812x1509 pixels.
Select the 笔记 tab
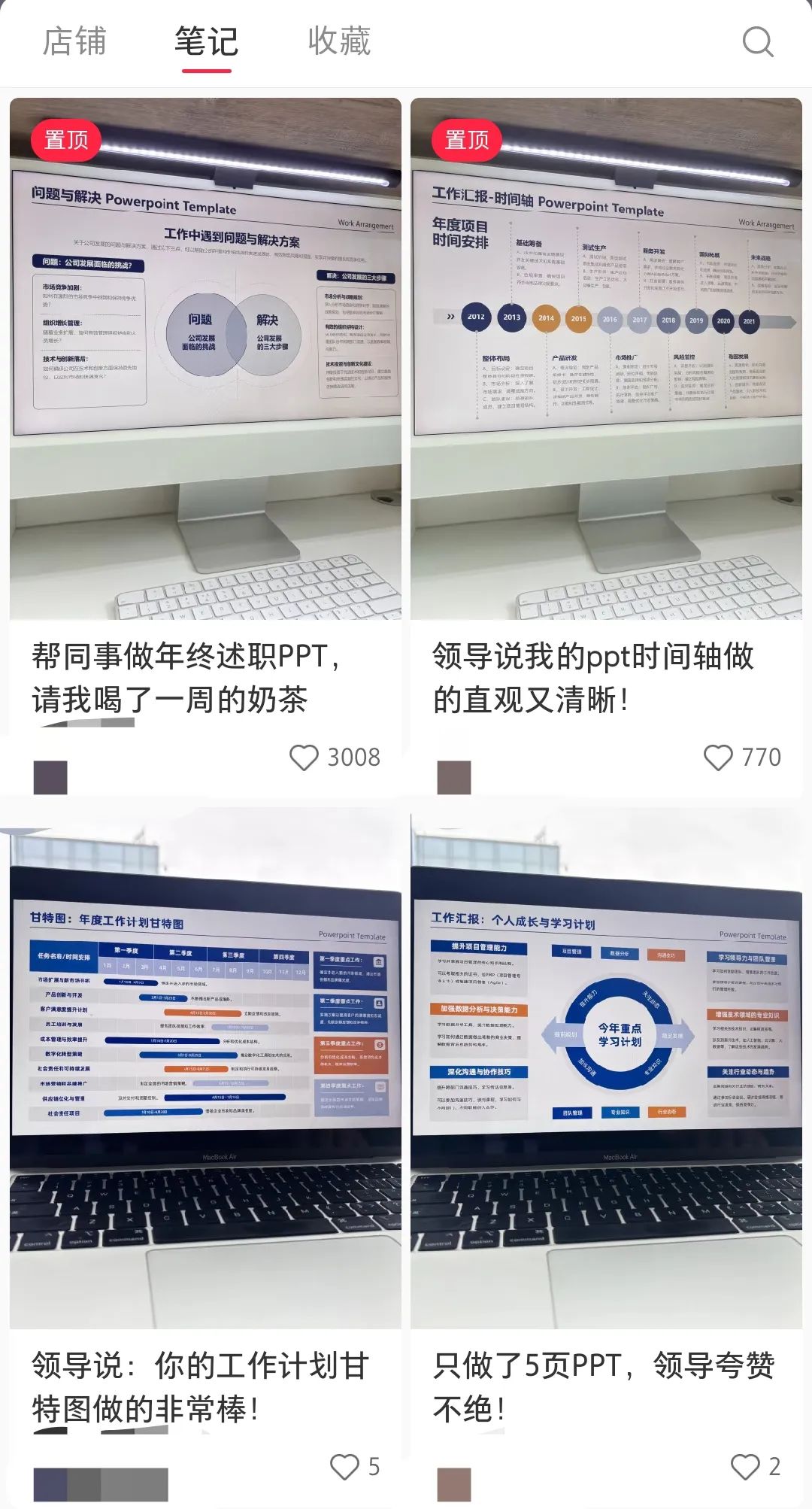(x=206, y=41)
